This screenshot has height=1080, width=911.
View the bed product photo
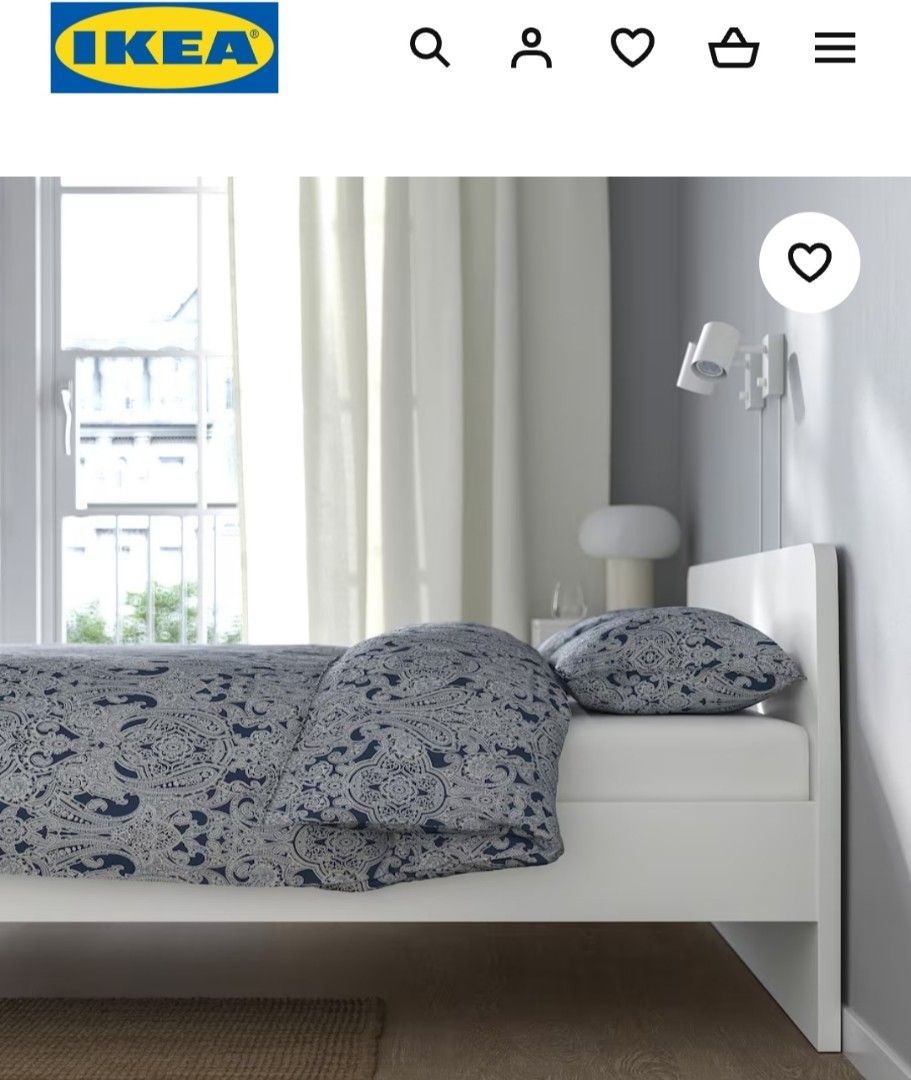(x=455, y=620)
